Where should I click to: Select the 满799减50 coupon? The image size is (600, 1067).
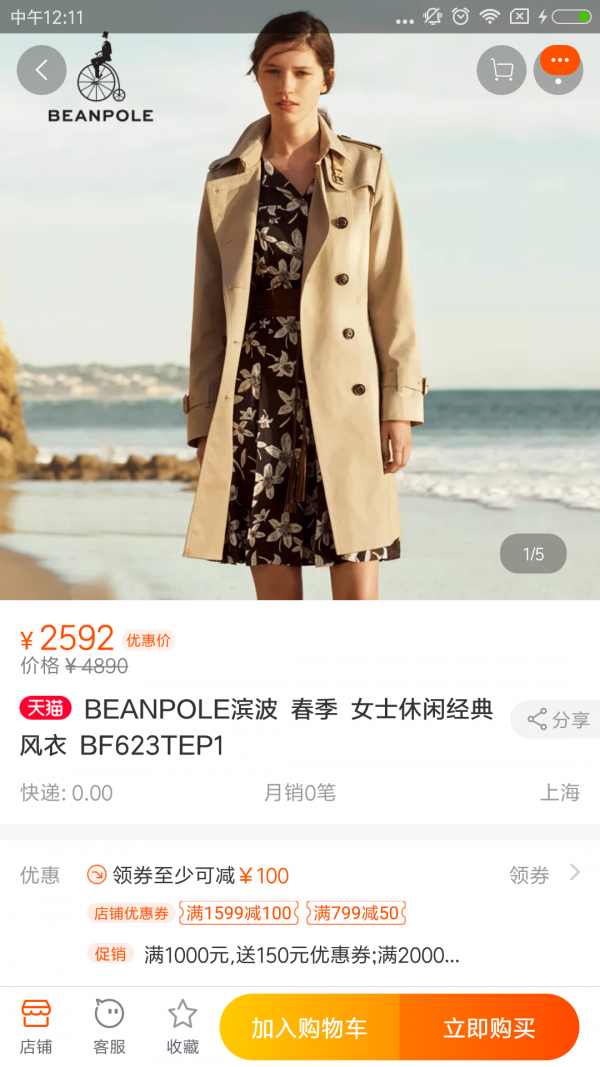tap(356, 912)
